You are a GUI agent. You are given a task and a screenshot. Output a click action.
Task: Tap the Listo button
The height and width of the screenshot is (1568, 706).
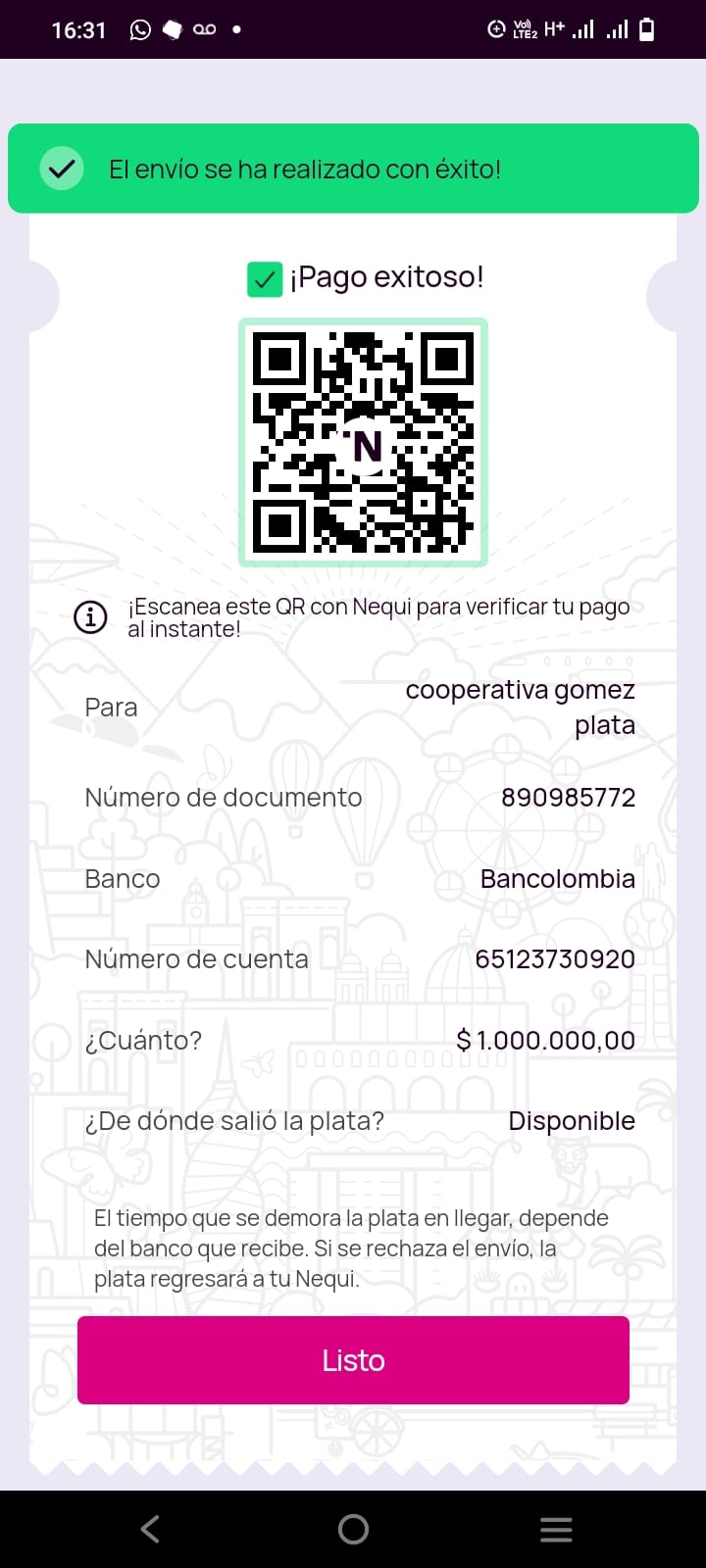point(353,1359)
